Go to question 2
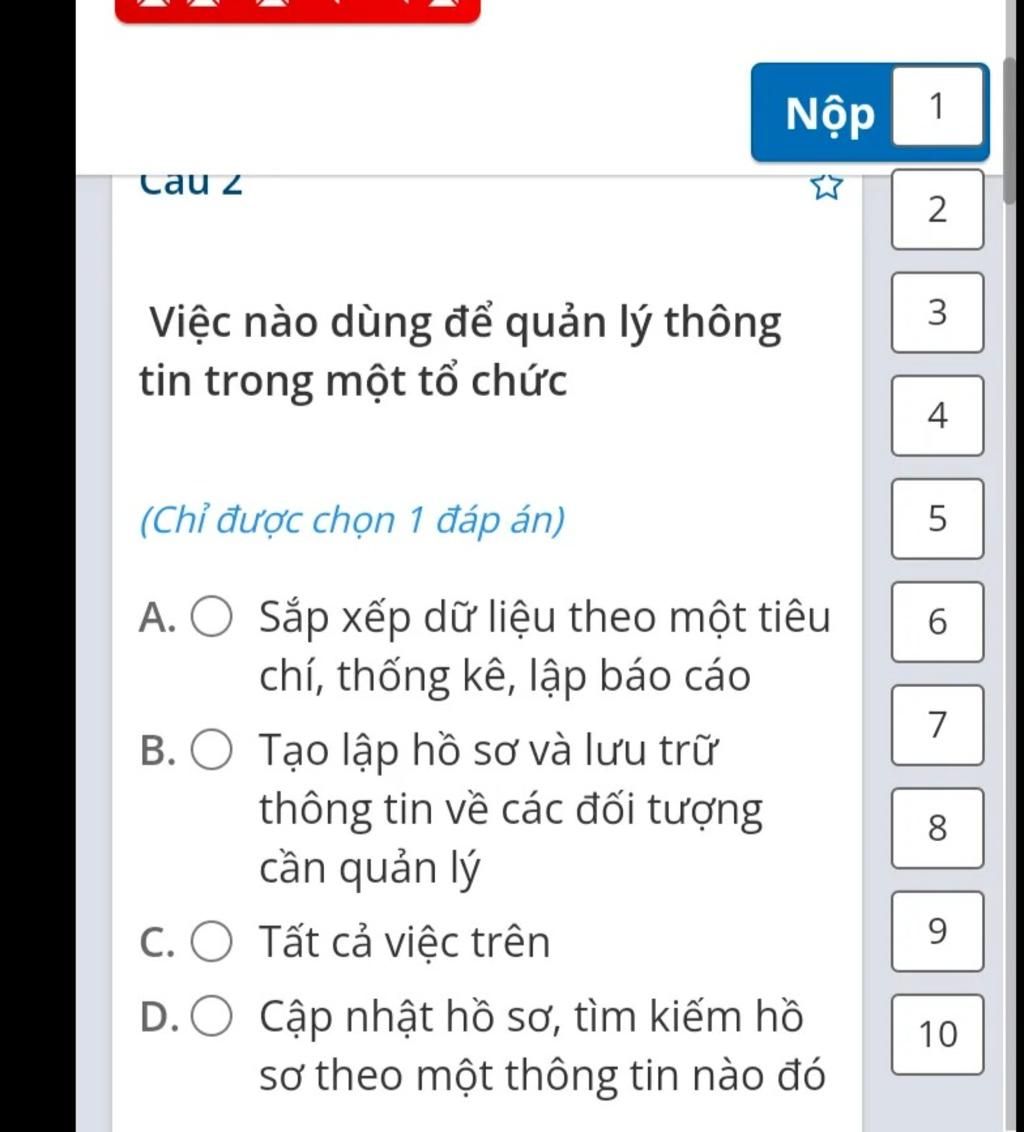 pyautogui.click(x=937, y=209)
